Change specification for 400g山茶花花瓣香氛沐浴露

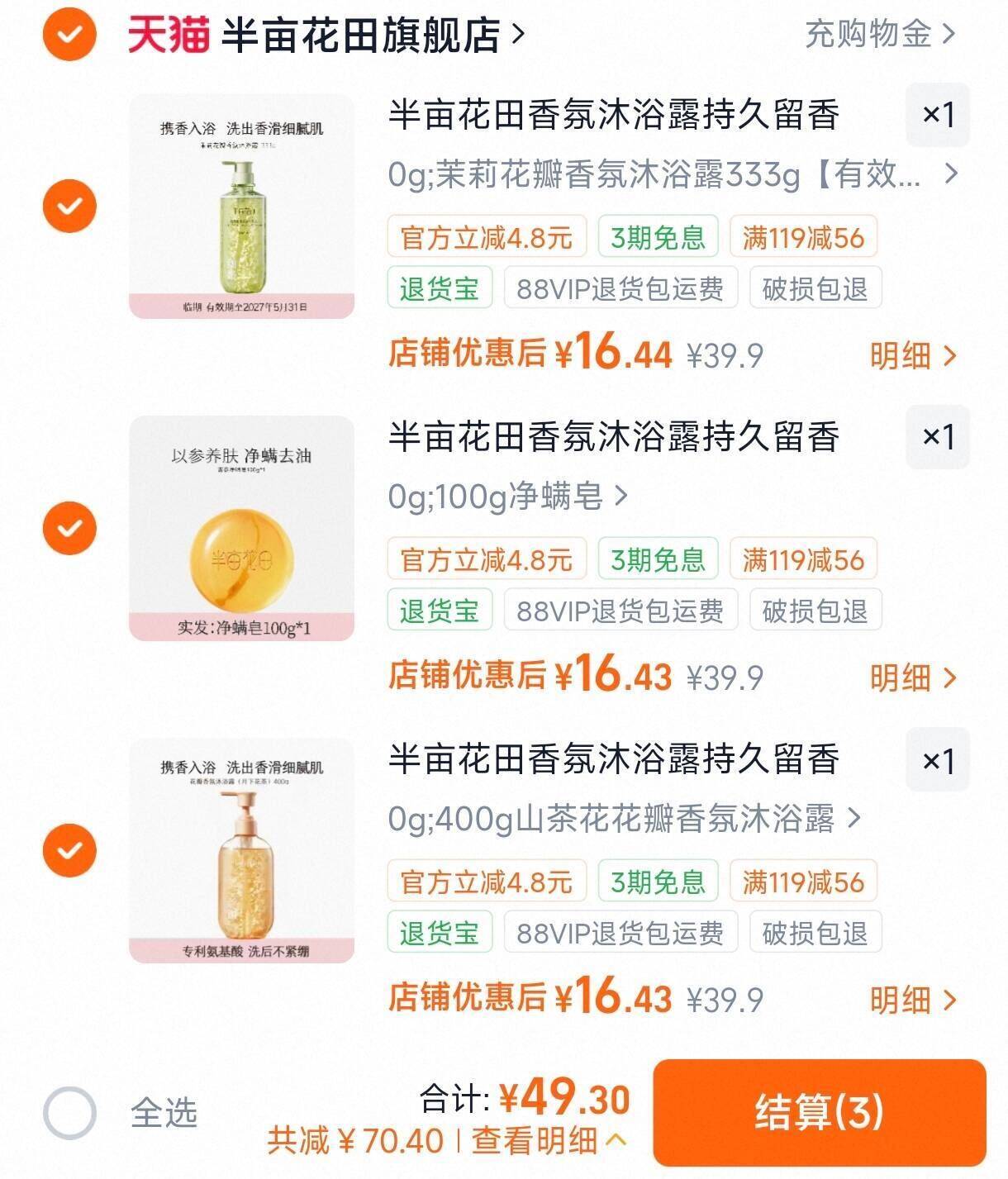coord(625,819)
